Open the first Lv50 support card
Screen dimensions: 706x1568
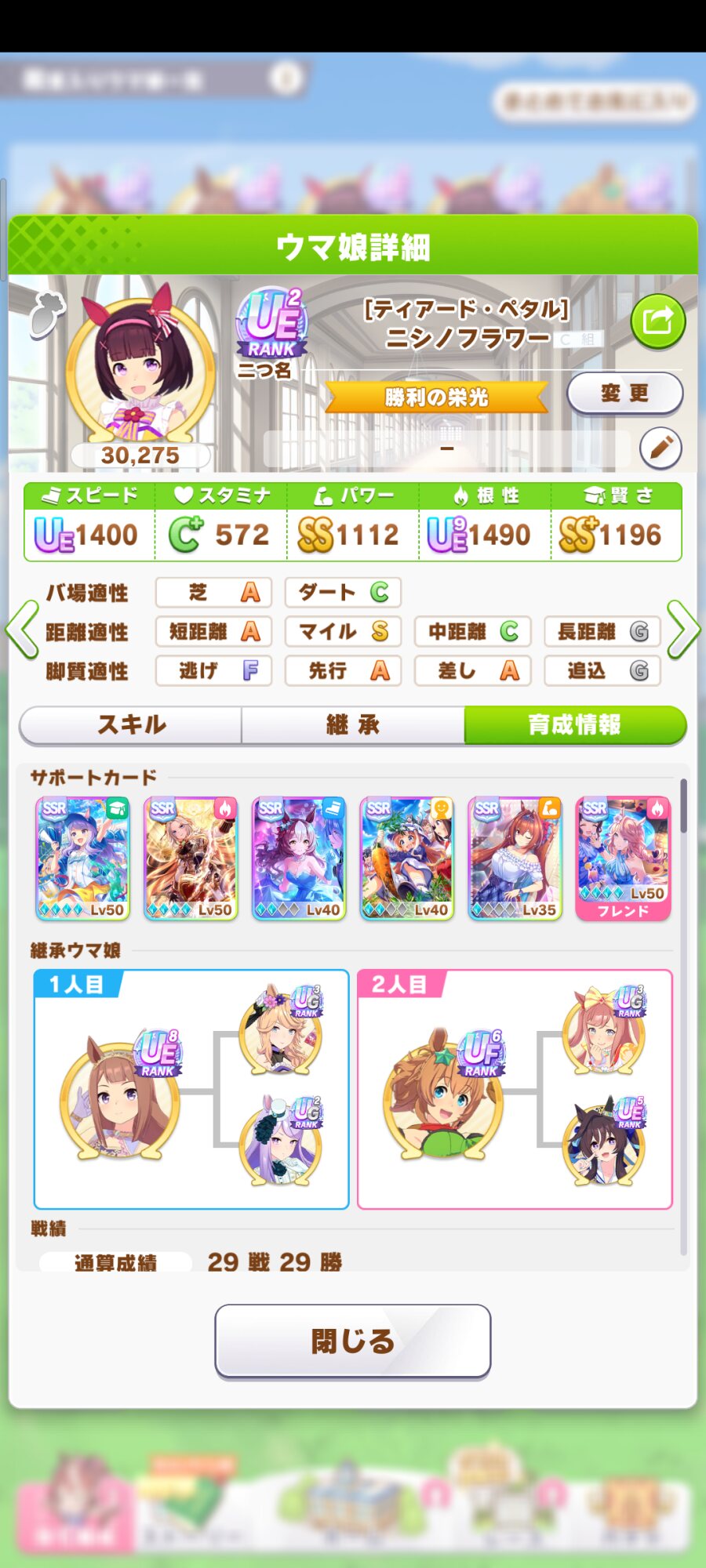point(83,858)
